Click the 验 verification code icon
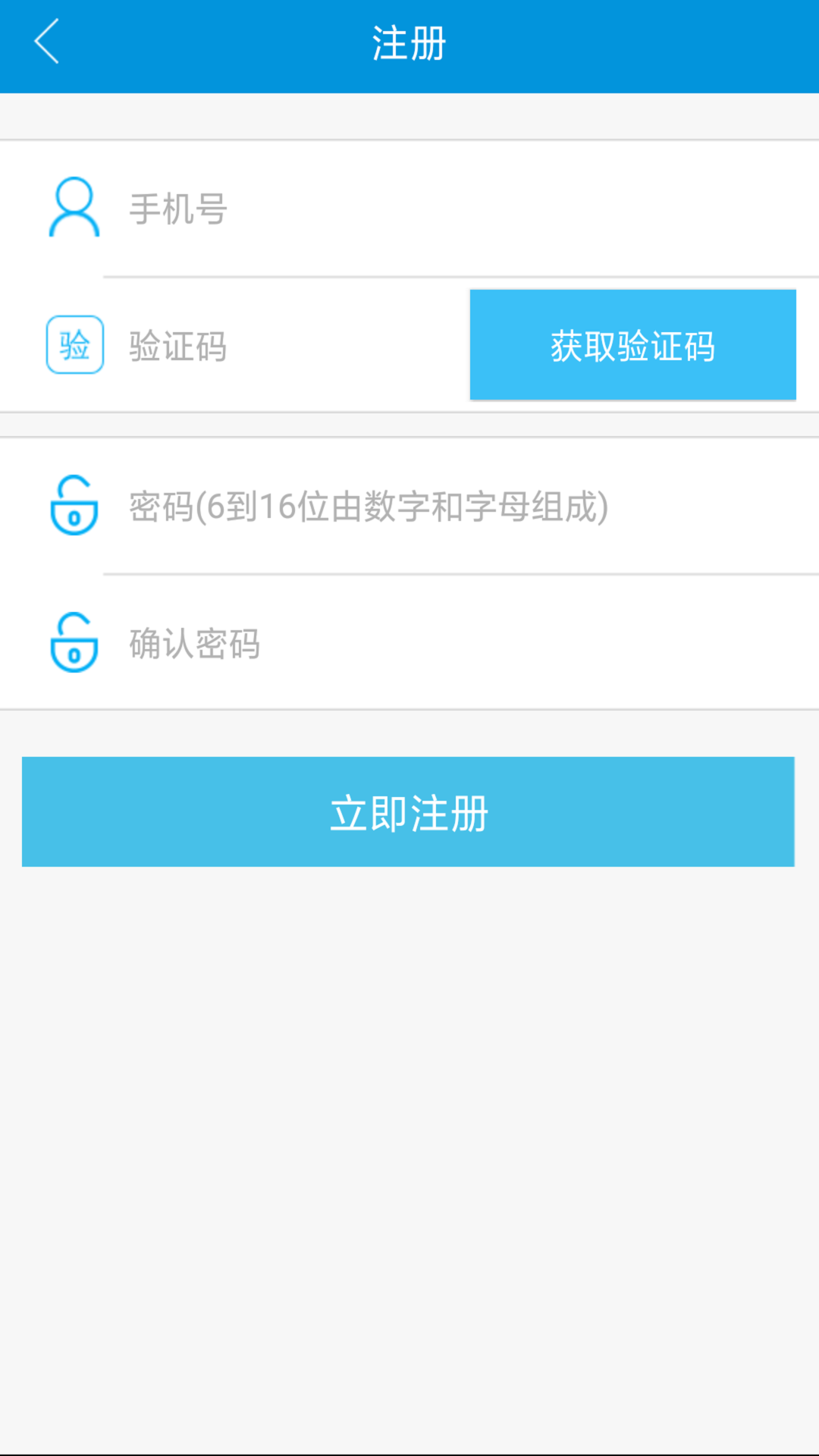819x1456 pixels. tap(74, 345)
